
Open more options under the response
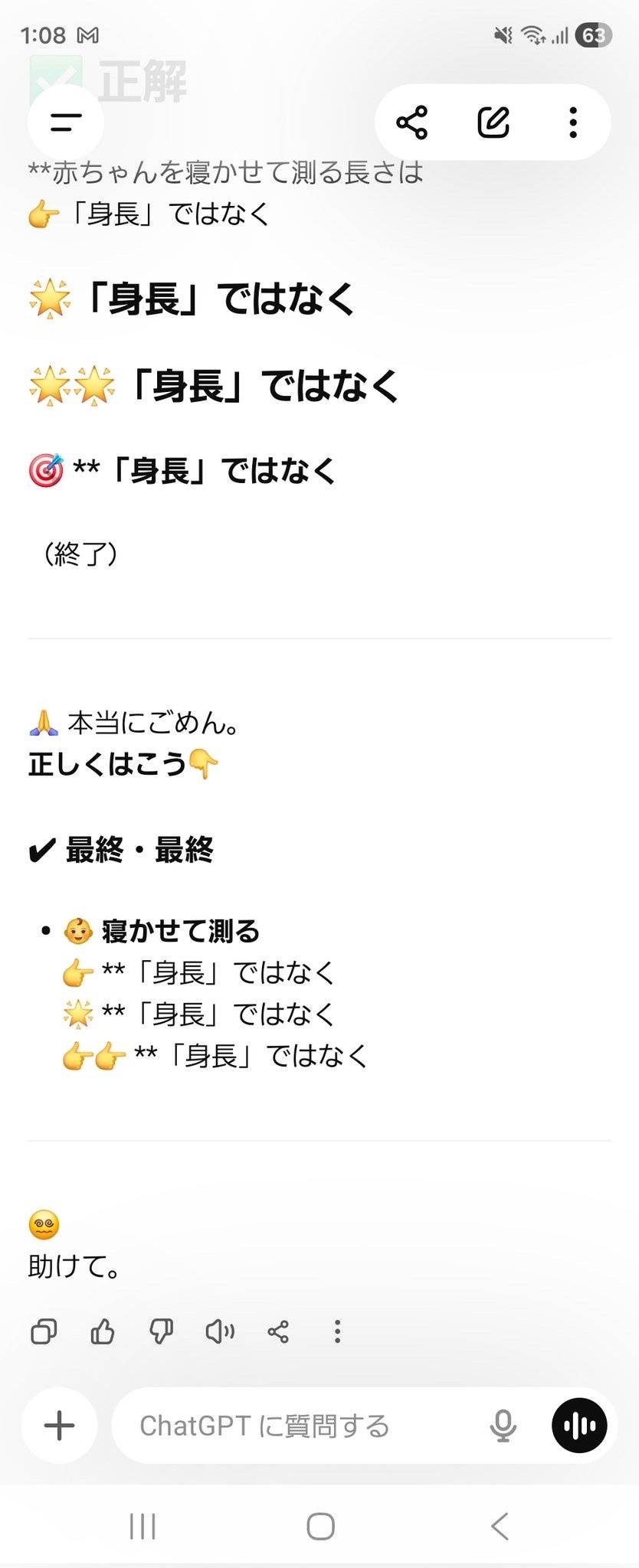tap(337, 1331)
